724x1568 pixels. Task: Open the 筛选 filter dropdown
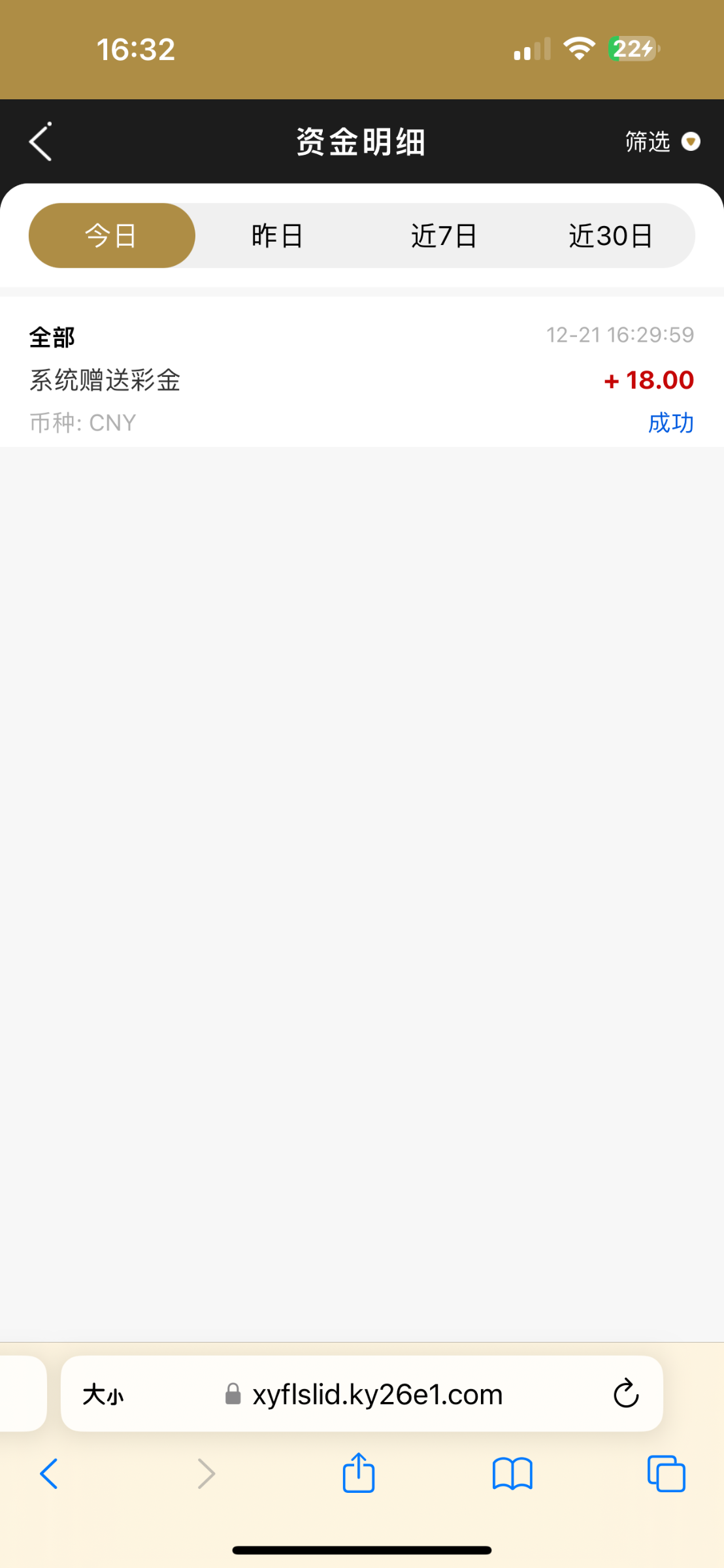(x=662, y=142)
